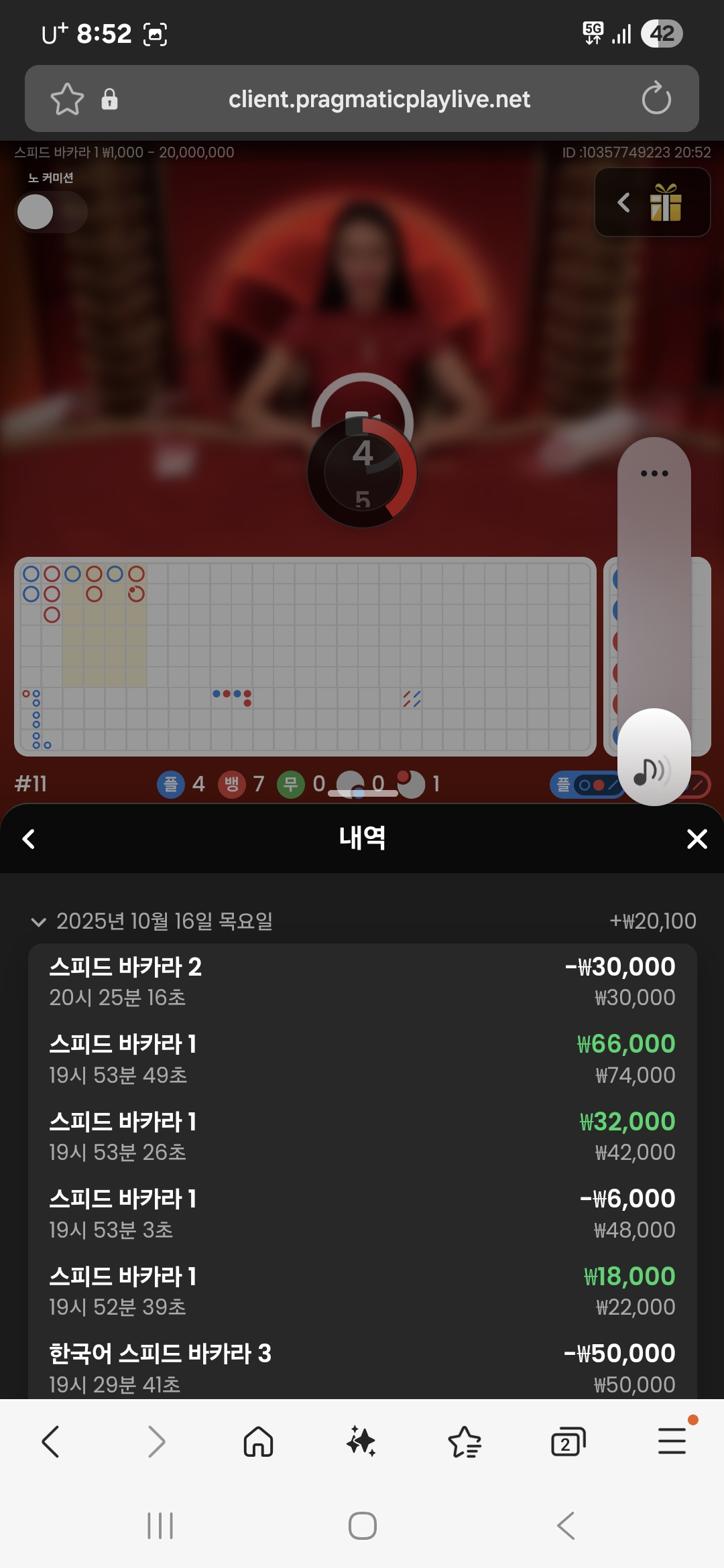Go back from the 내역 panel
Screen dimensions: 724x1568
coord(29,839)
